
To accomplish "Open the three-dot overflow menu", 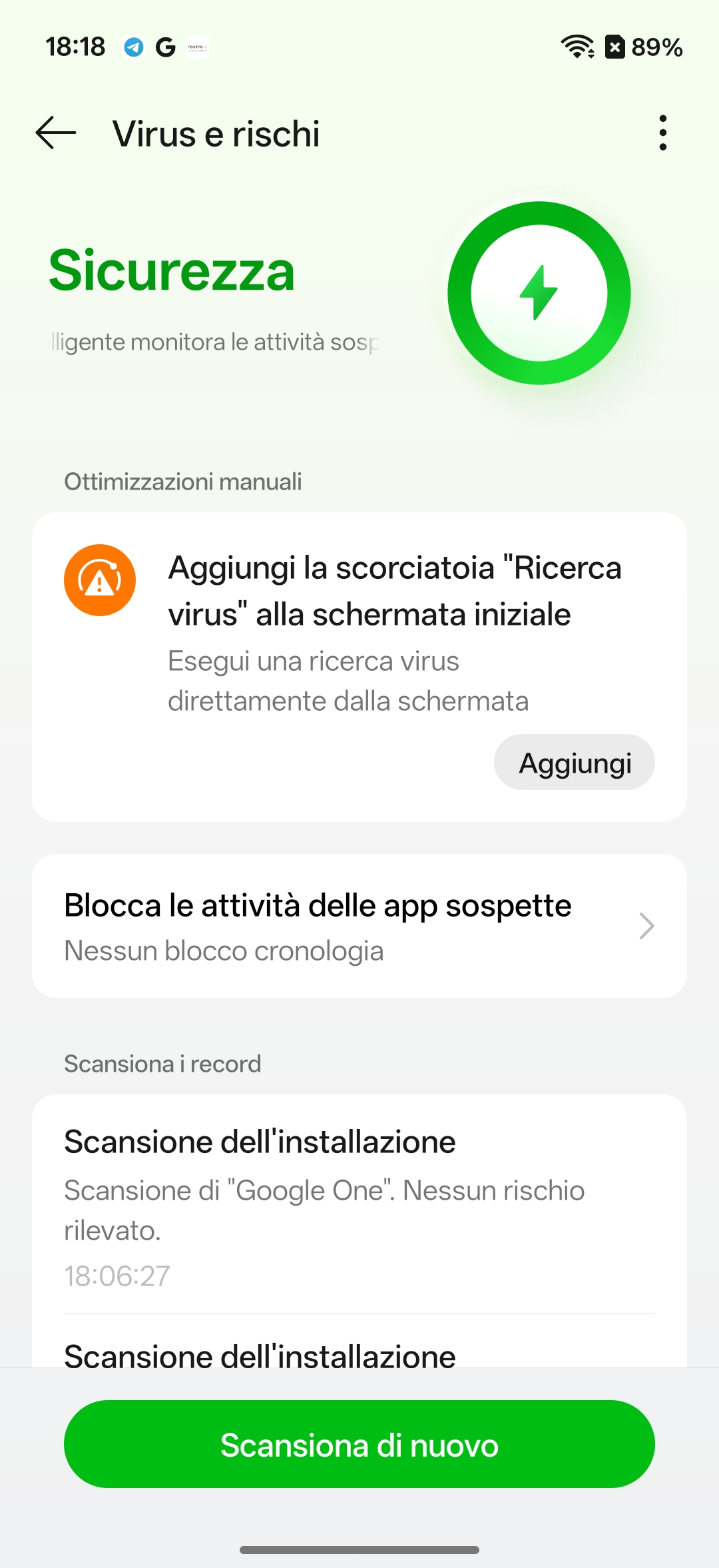I will click(662, 133).
